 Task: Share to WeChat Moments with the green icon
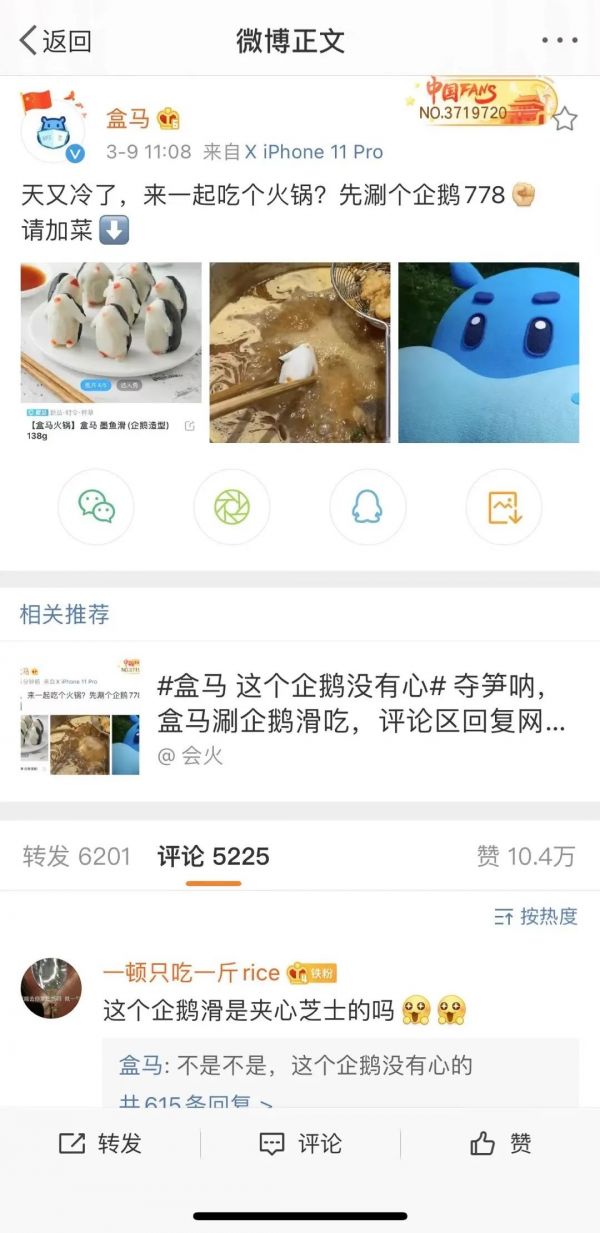[232, 507]
